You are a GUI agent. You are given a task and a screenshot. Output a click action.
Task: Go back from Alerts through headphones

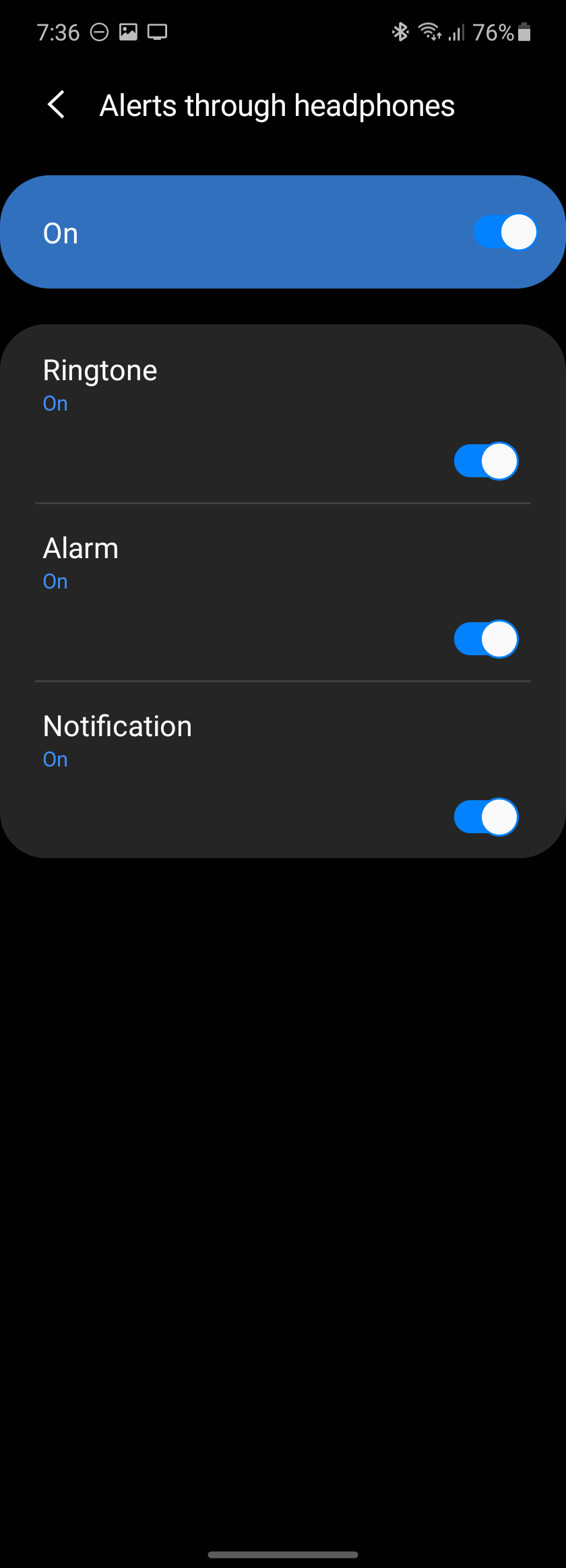57,105
